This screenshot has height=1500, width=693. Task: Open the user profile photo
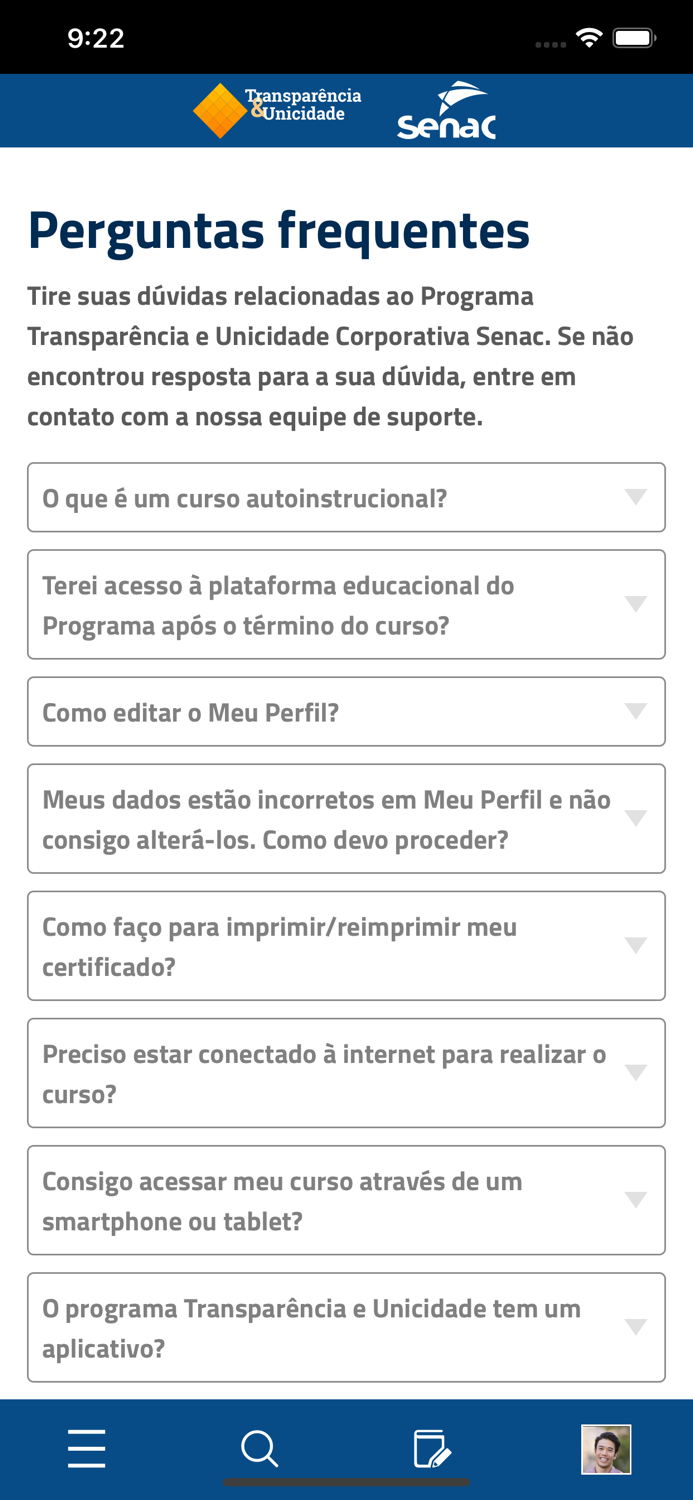click(x=606, y=1449)
